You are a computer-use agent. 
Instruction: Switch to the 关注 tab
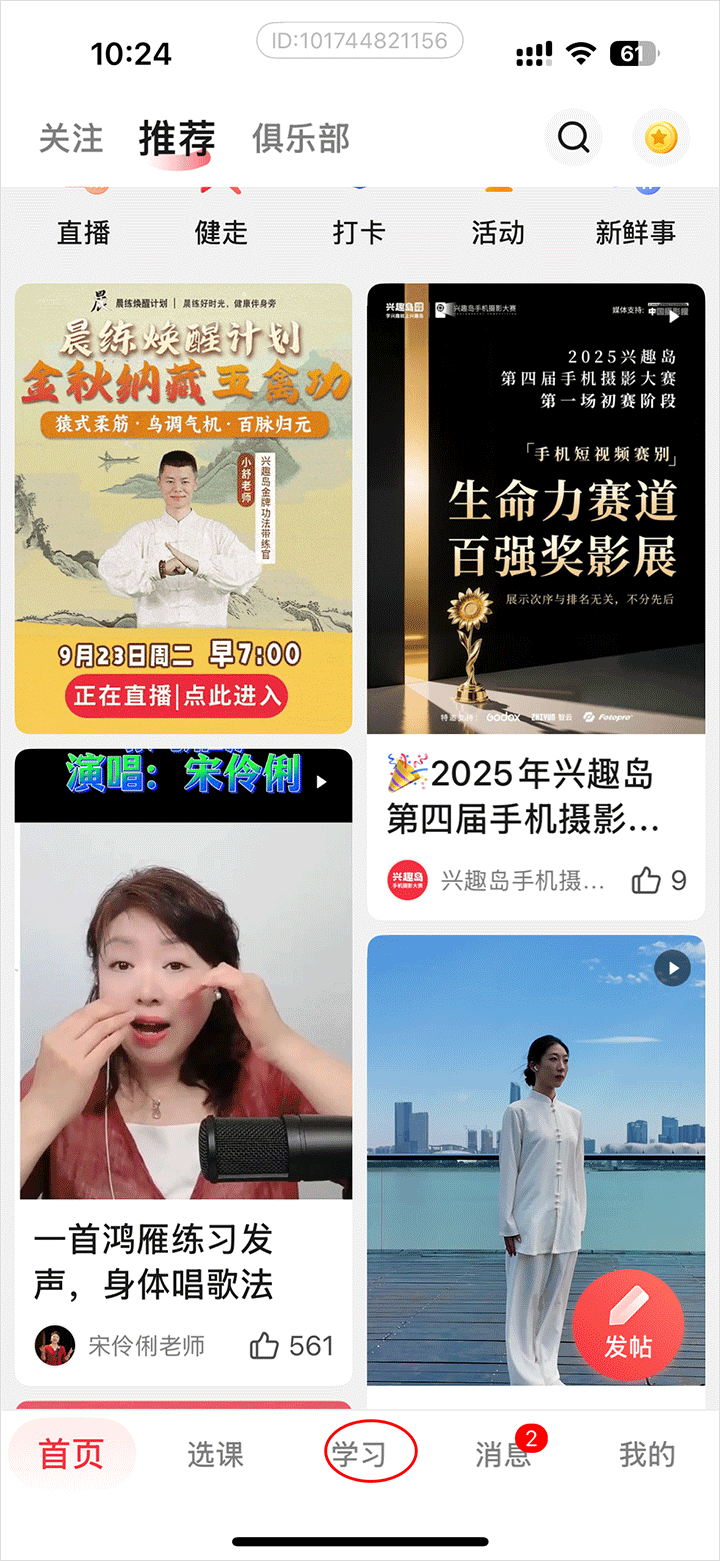(x=71, y=138)
